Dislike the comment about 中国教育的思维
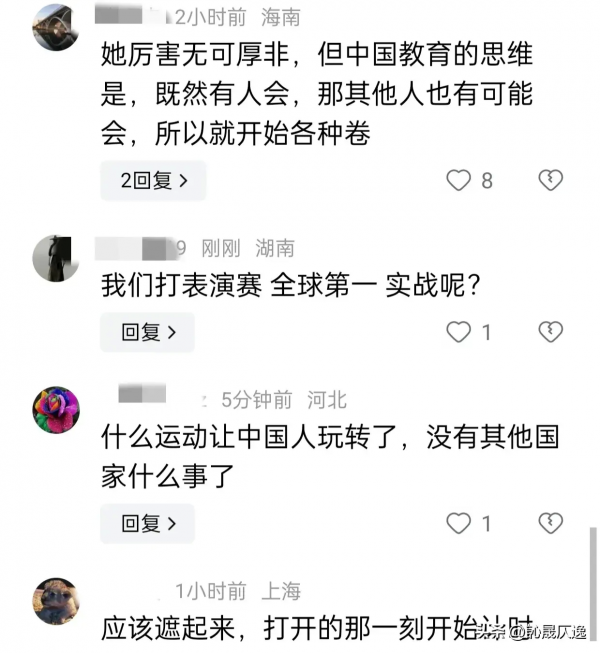 point(550,181)
